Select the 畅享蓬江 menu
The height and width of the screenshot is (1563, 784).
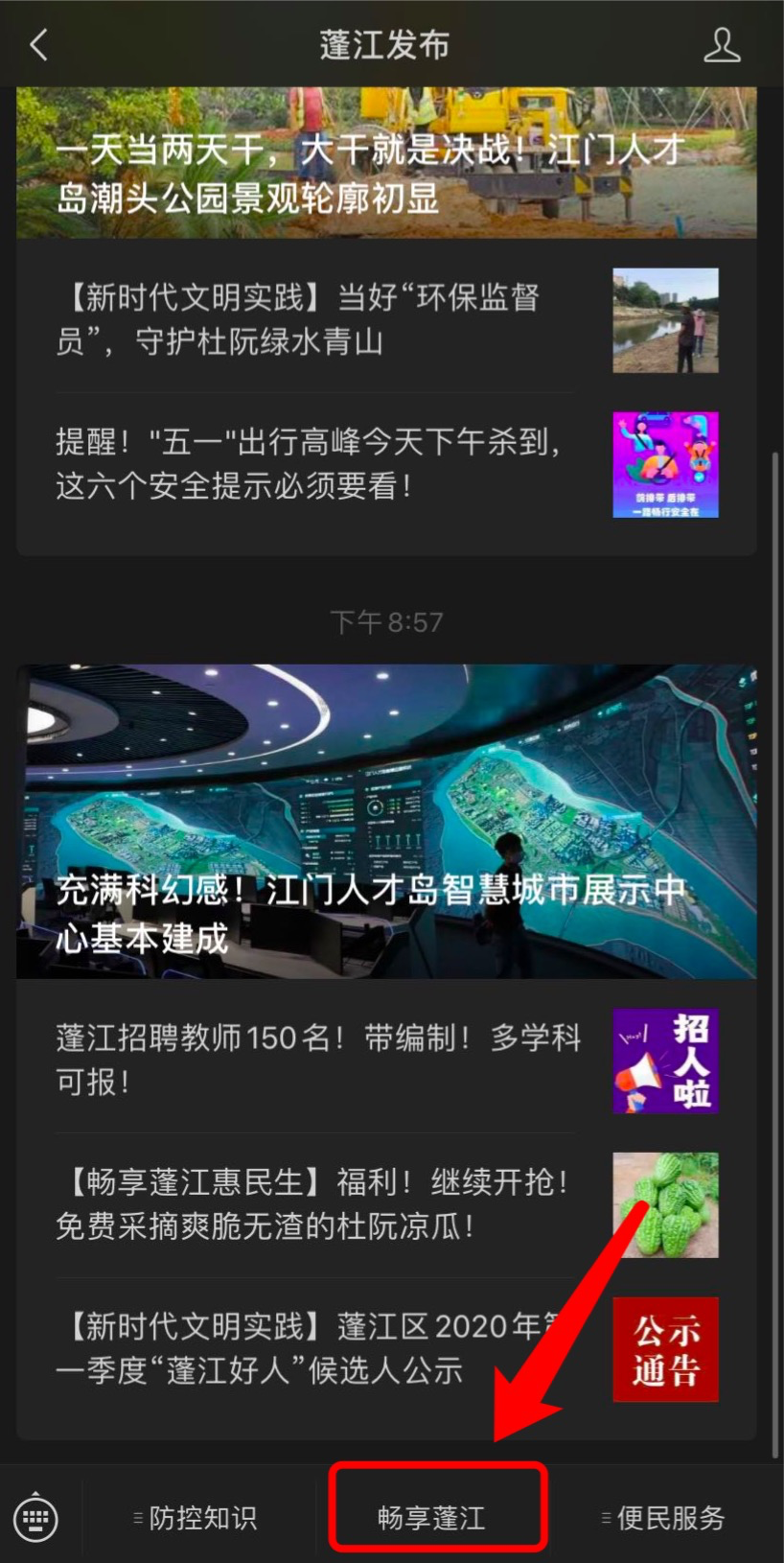coord(433,1518)
